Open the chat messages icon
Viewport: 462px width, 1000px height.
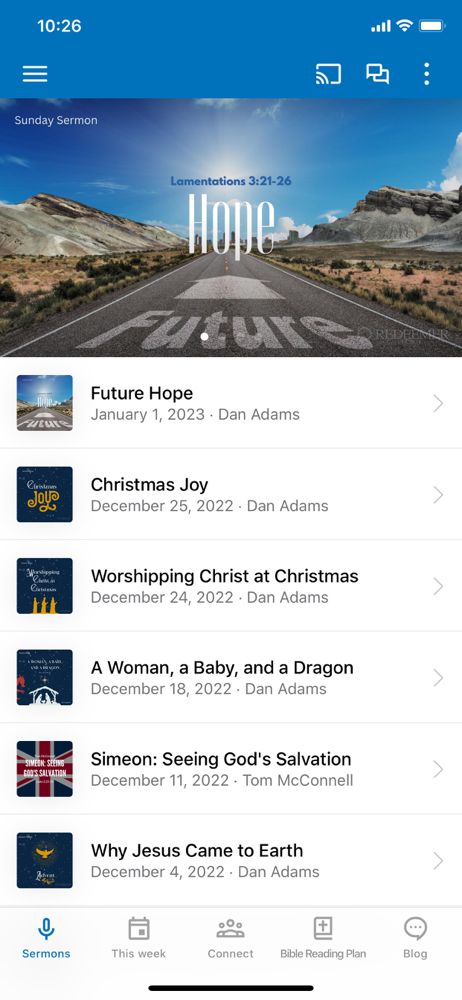[x=377, y=74]
